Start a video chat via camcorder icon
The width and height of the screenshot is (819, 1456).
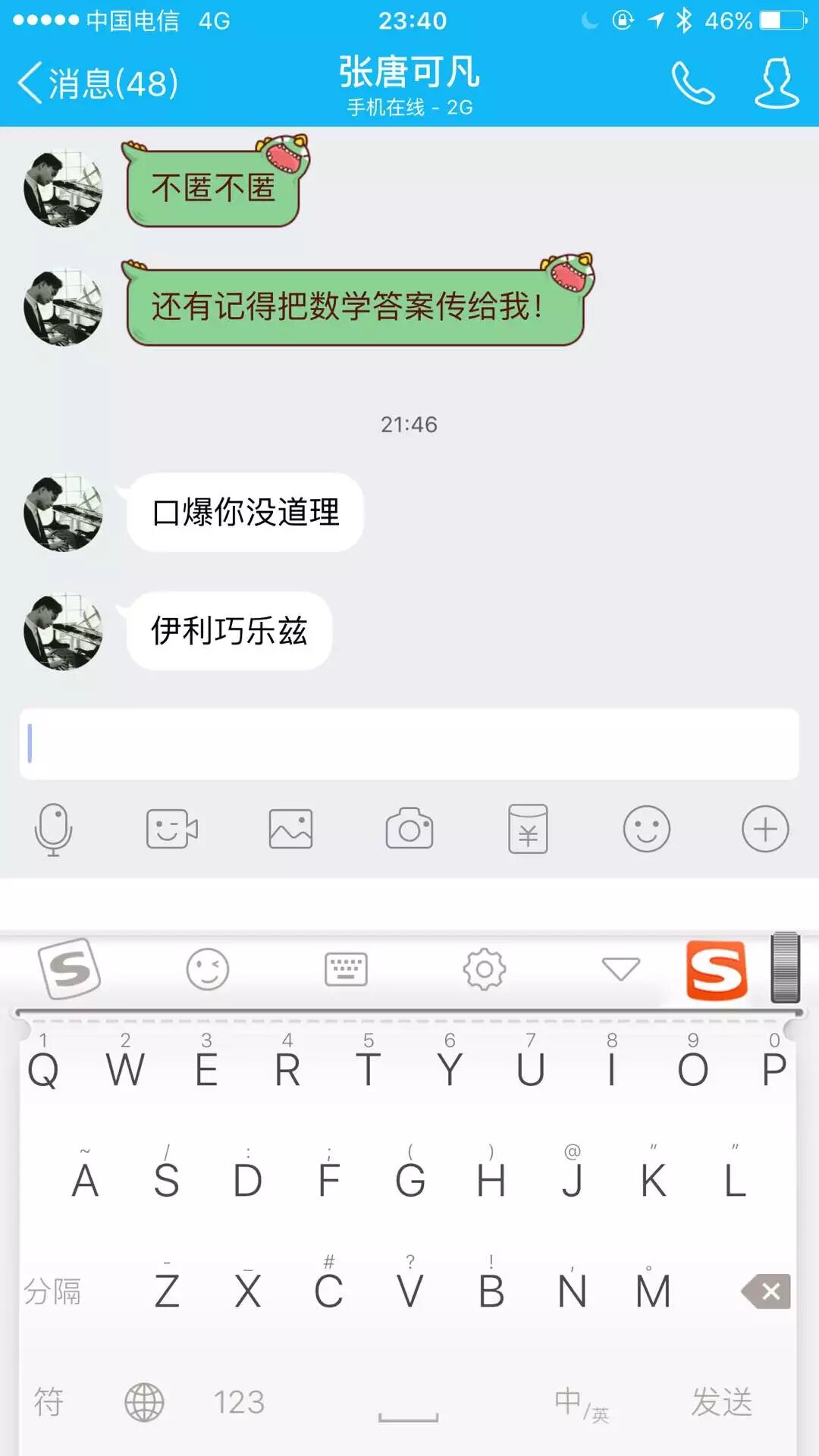(172, 830)
